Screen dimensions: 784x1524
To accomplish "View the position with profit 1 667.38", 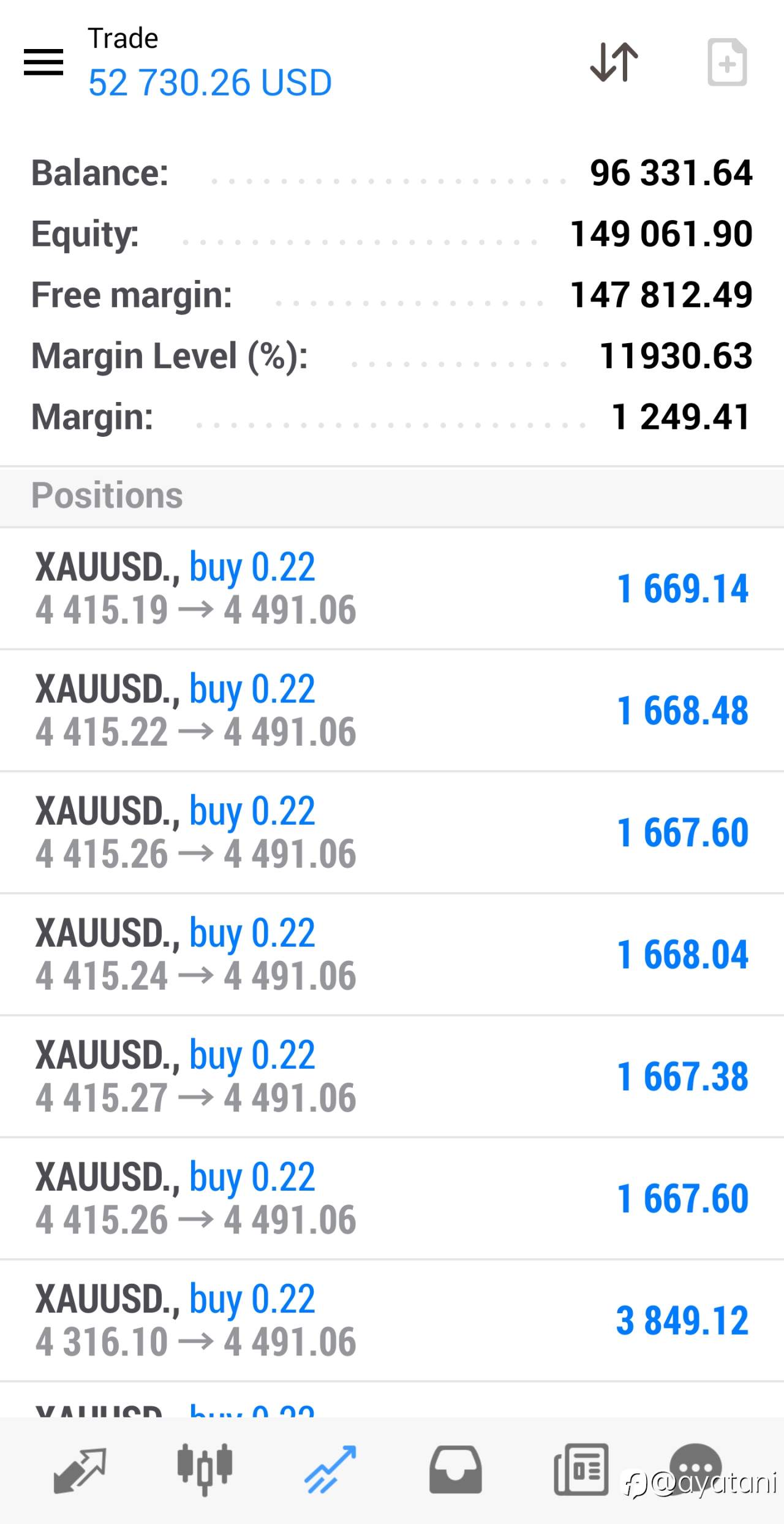I will click(392, 1076).
